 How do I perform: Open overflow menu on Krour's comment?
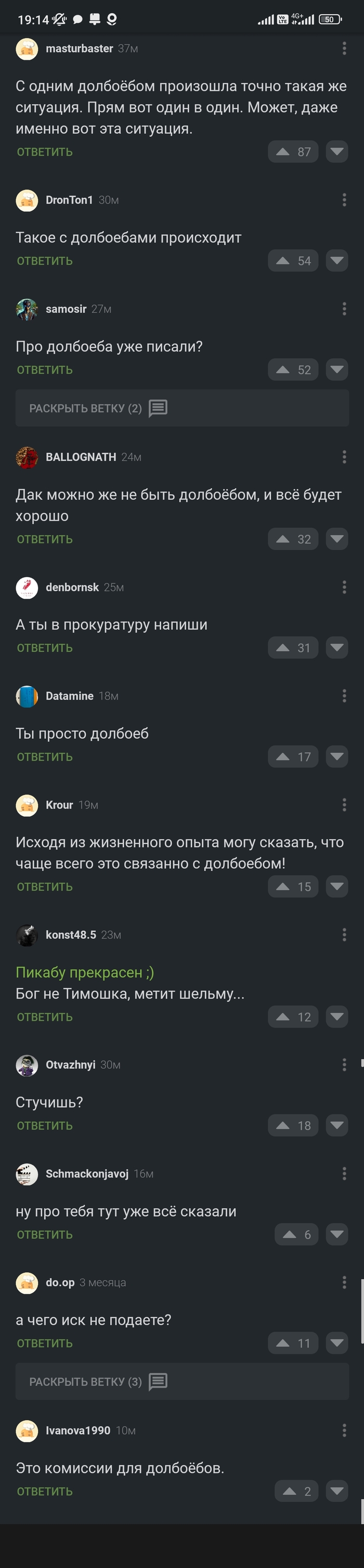click(x=344, y=805)
